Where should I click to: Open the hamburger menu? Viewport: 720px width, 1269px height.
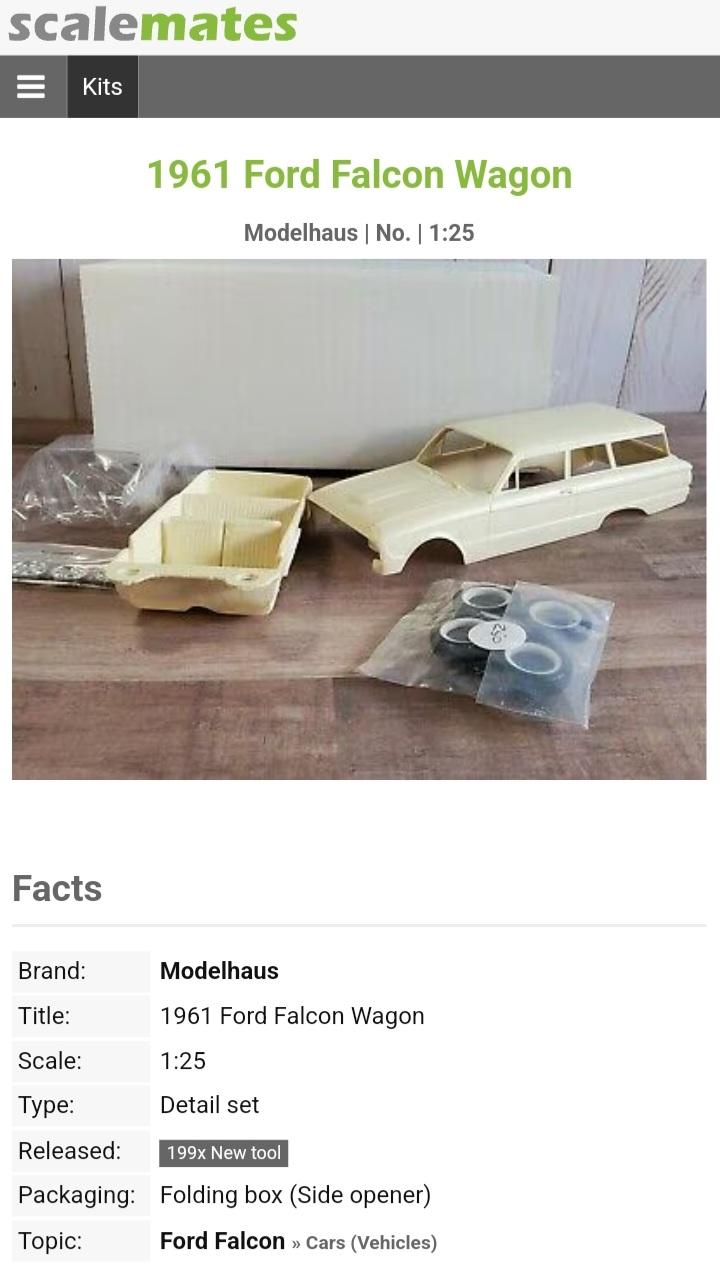pyautogui.click(x=31, y=87)
